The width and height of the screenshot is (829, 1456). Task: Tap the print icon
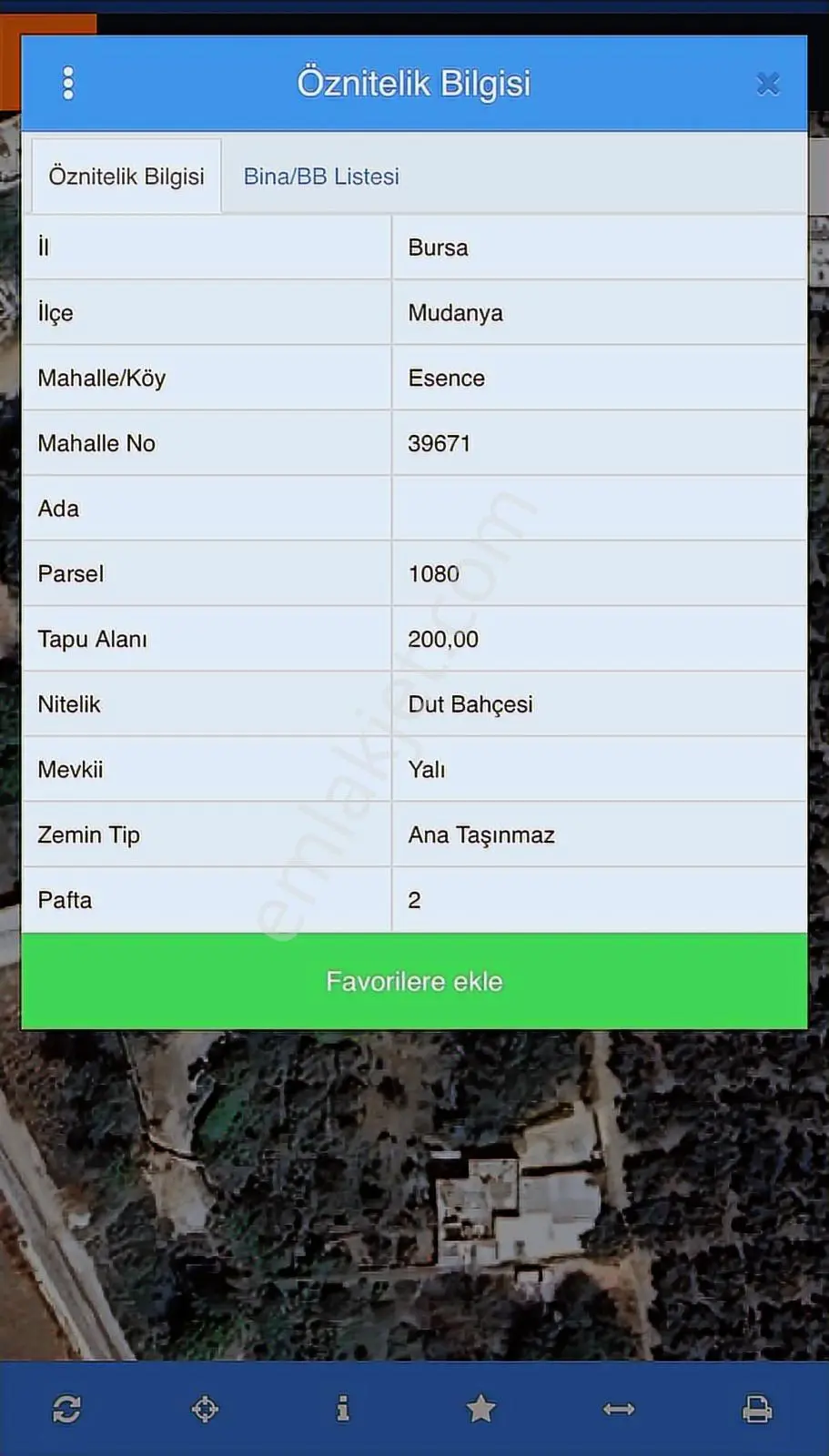(757, 1409)
